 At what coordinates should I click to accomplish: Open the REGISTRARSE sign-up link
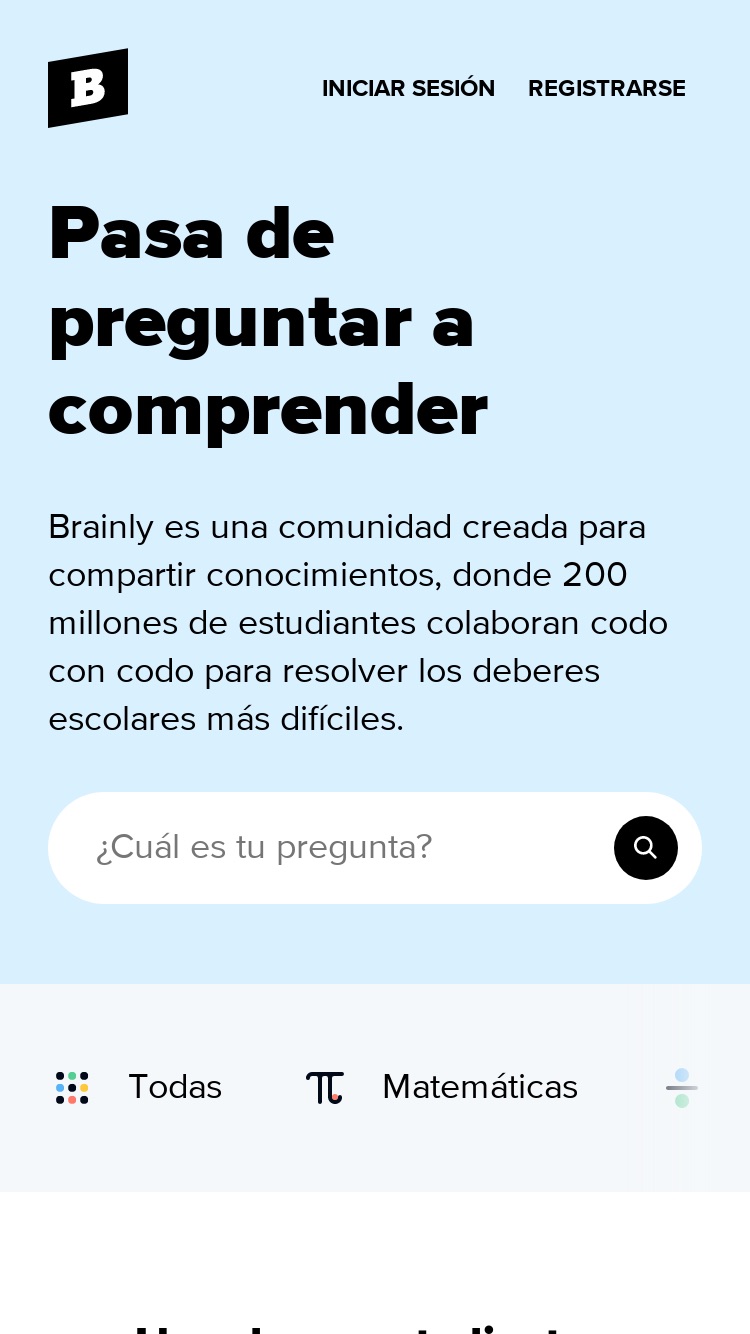point(607,88)
